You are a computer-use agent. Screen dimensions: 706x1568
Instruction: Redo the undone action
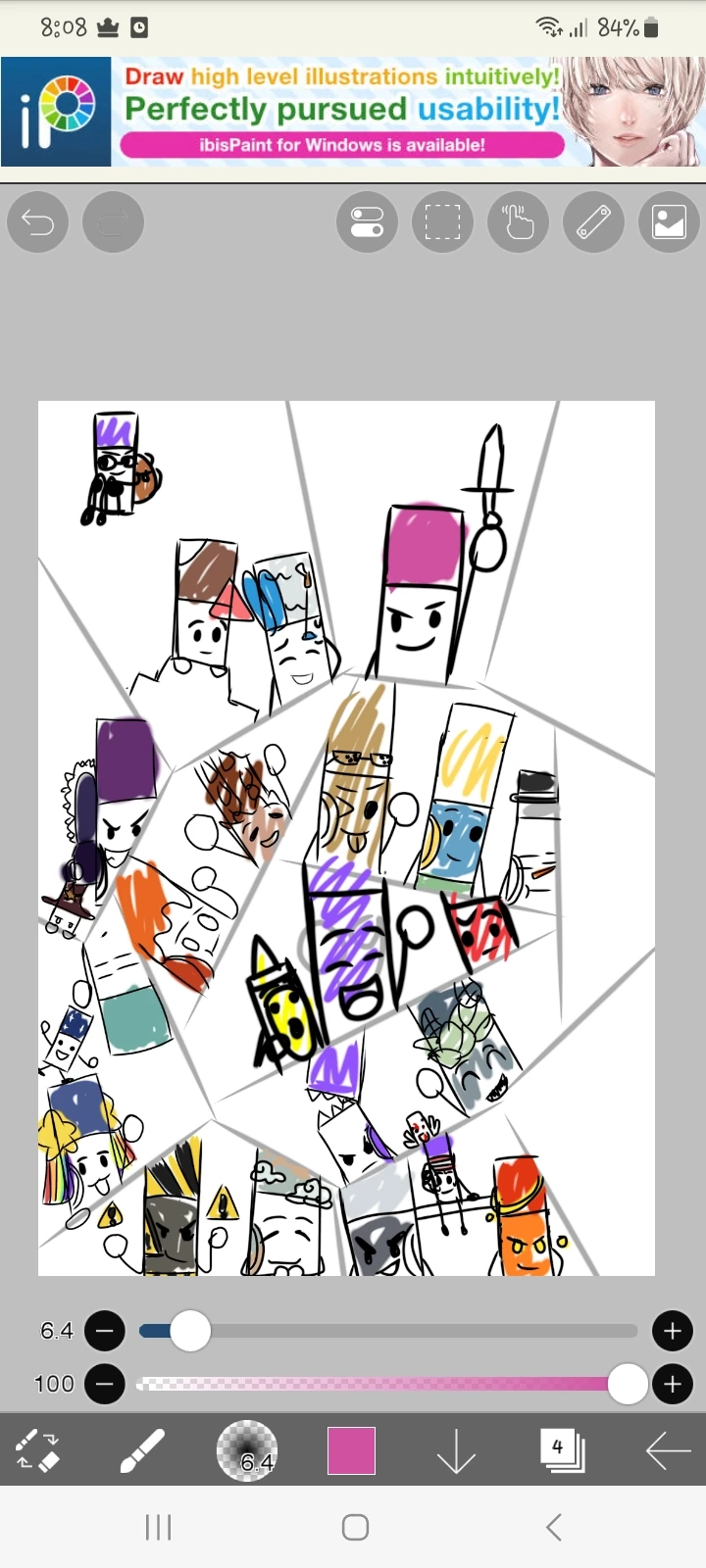point(114,222)
